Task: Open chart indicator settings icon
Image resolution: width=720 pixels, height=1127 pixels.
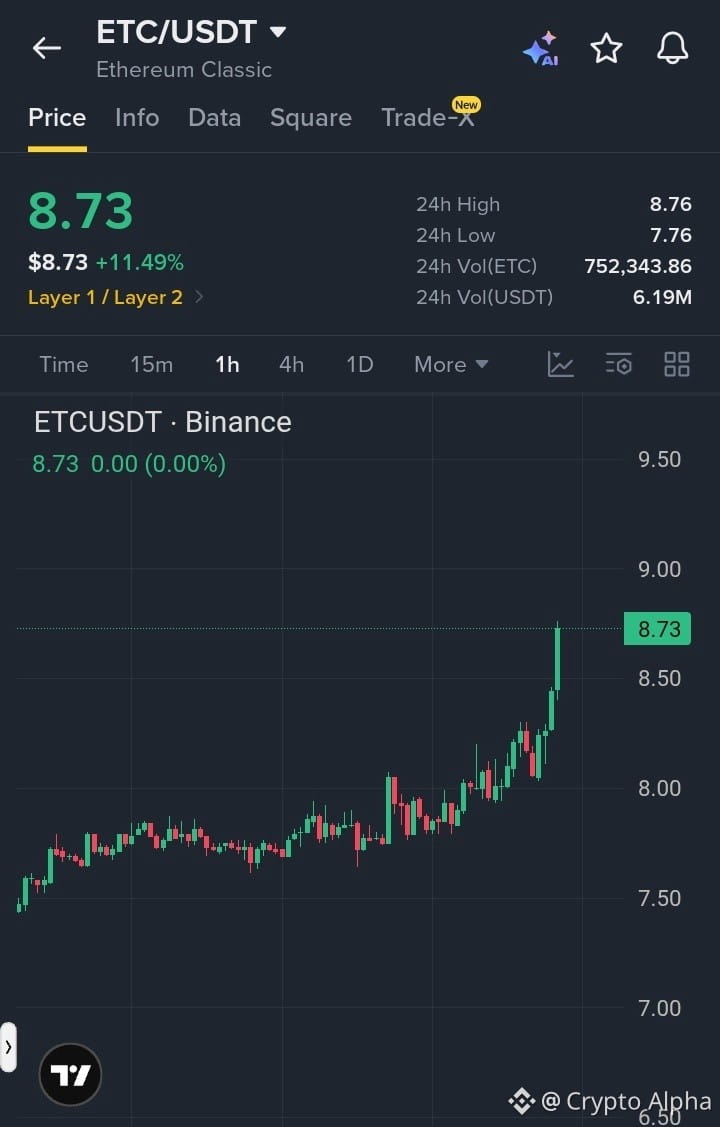Action: [619, 364]
